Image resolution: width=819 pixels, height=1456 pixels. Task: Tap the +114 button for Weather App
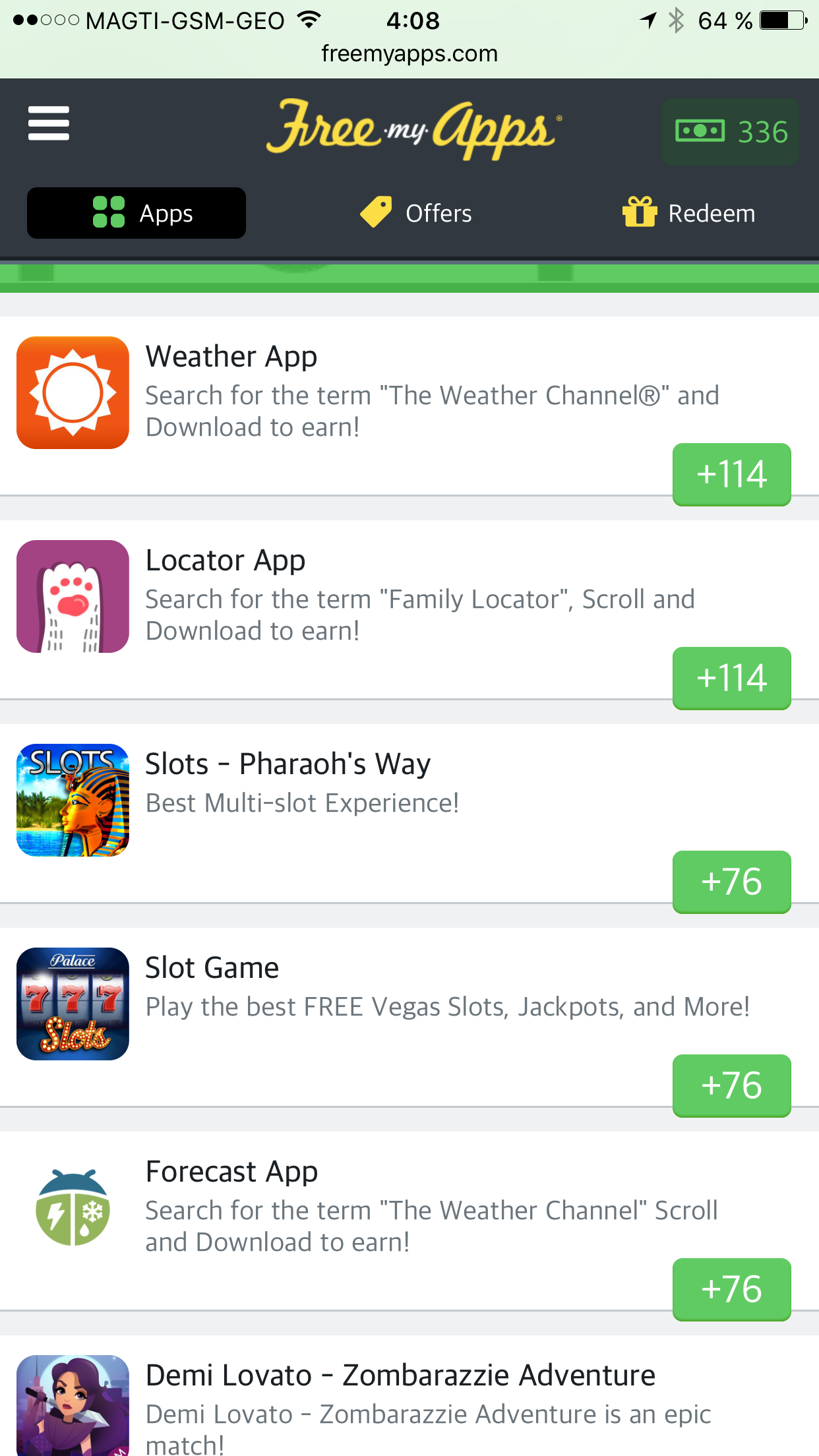click(x=731, y=474)
